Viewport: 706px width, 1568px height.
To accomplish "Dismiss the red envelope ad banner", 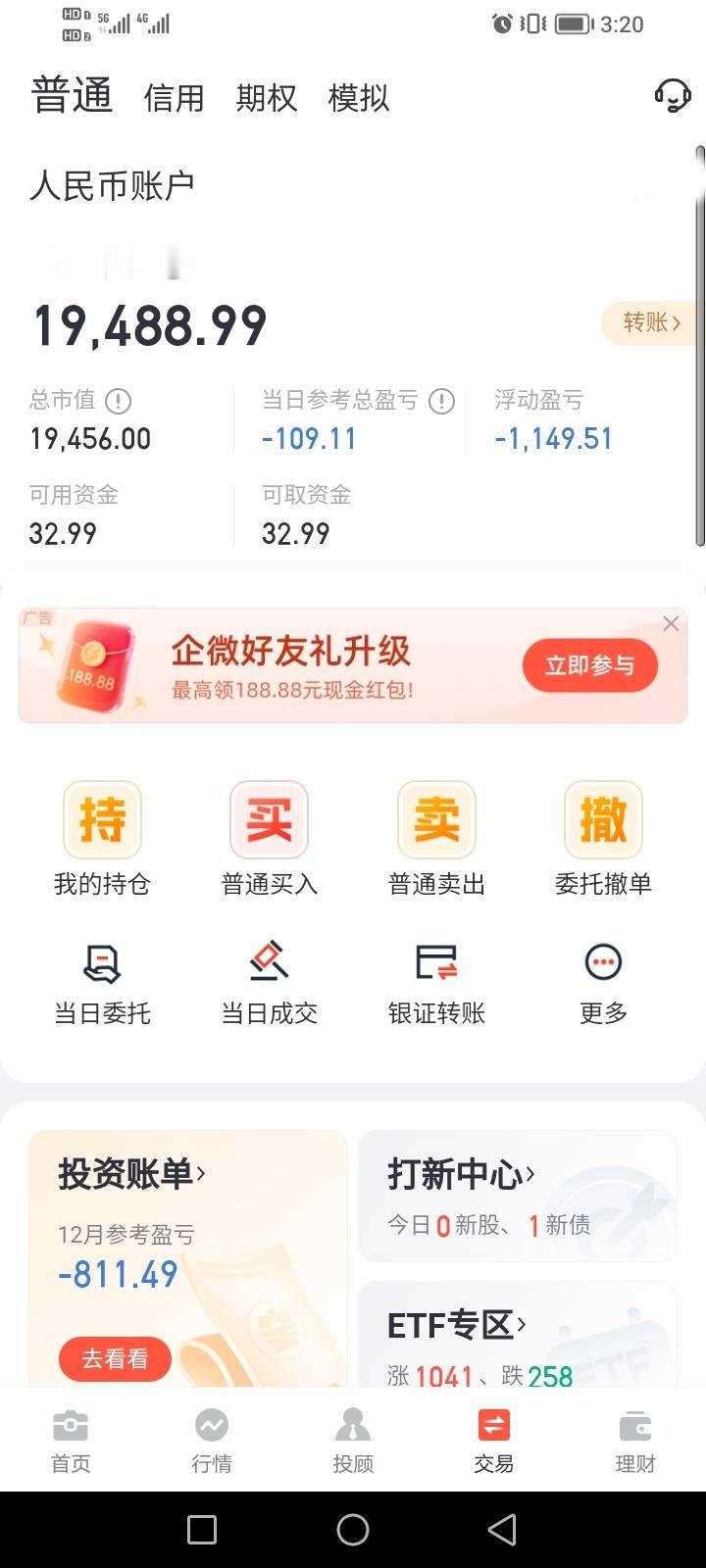I will coord(671,623).
